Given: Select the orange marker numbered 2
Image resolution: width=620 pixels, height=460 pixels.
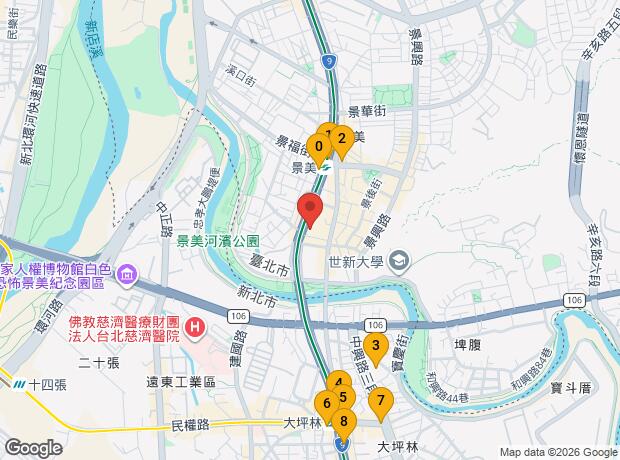Looking at the screenshot, I should click(x=342, y=141).
